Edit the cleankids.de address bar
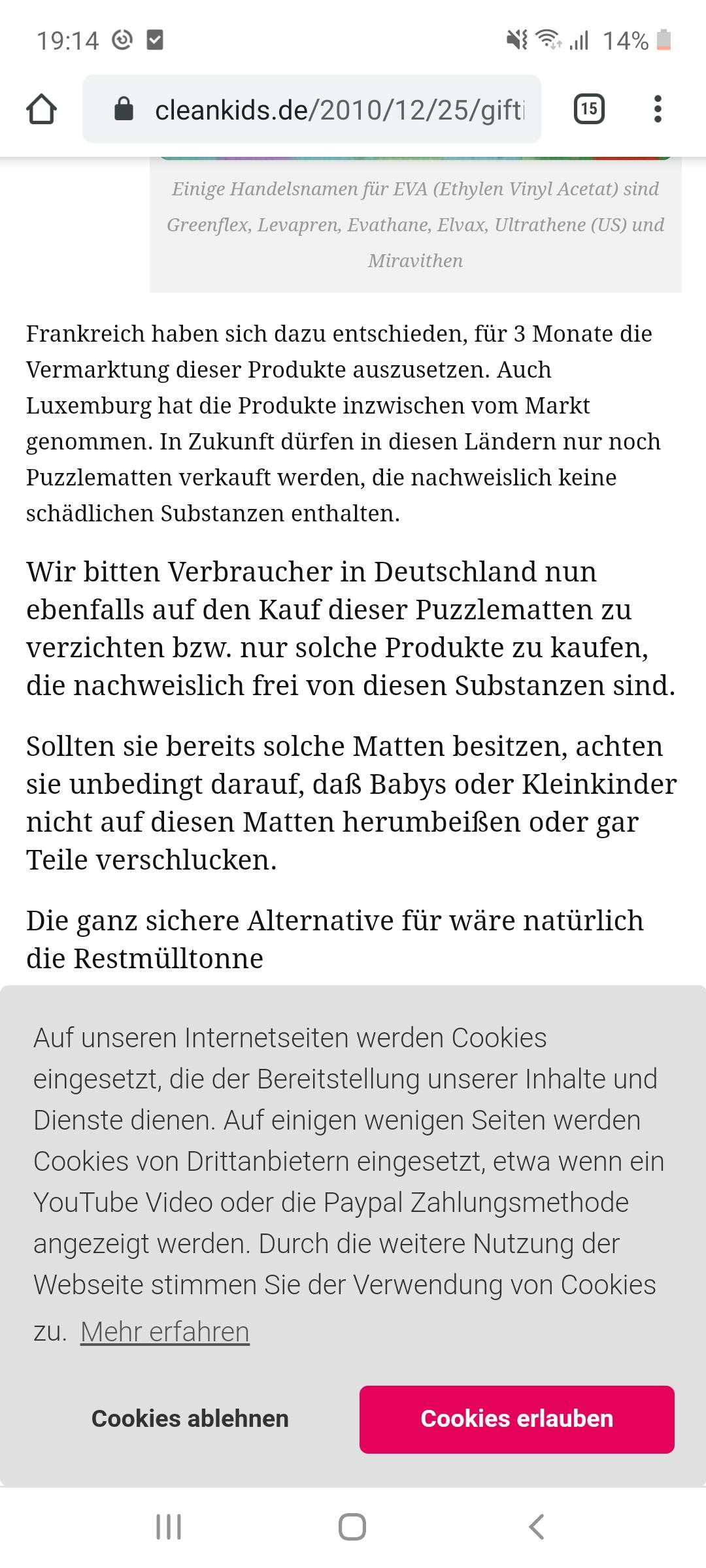706x1568 pixels. click(x=339, y=110)
